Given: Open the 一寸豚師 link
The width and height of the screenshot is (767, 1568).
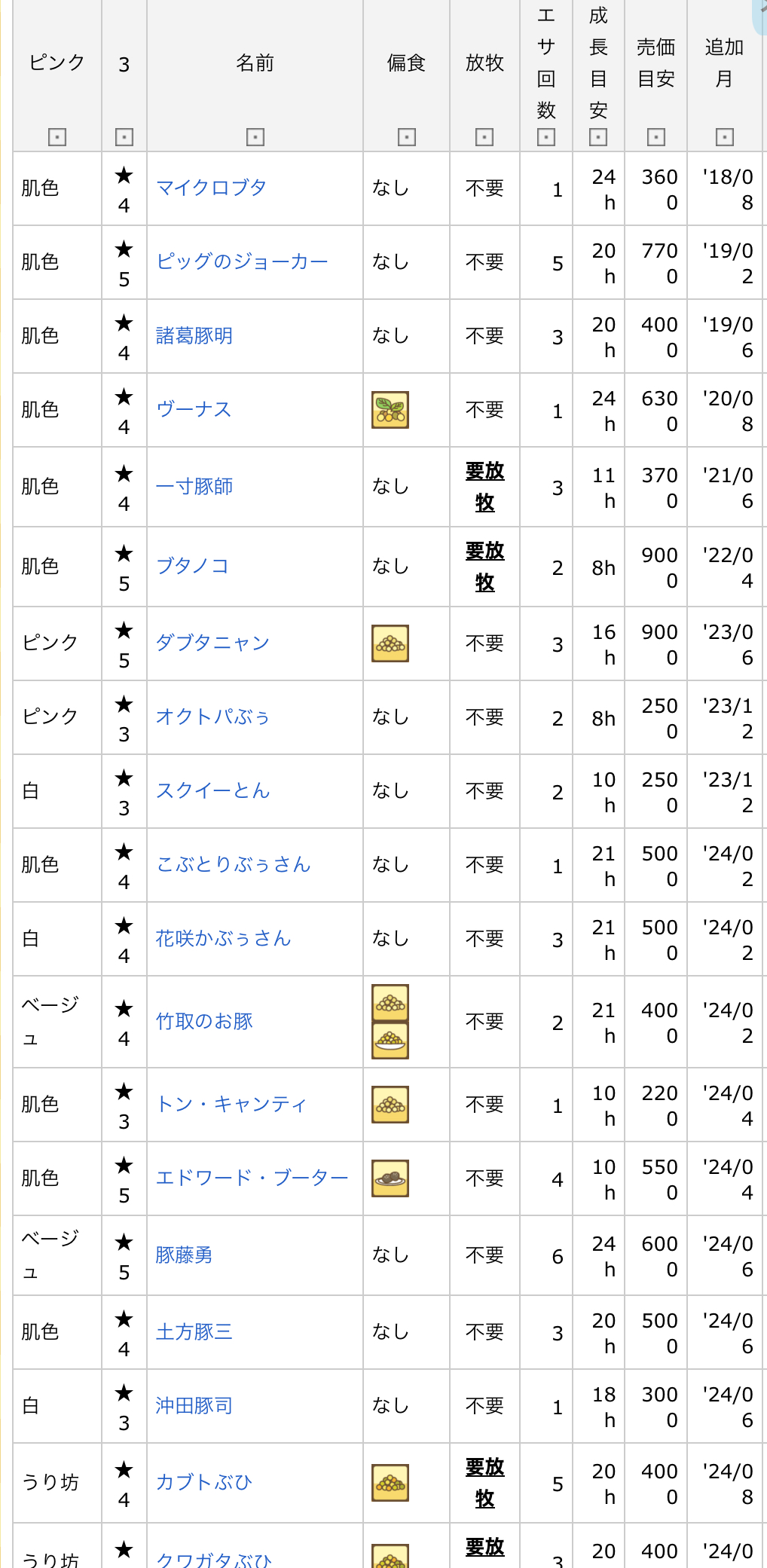Looking at the screenshot, I should pos(194,487).
